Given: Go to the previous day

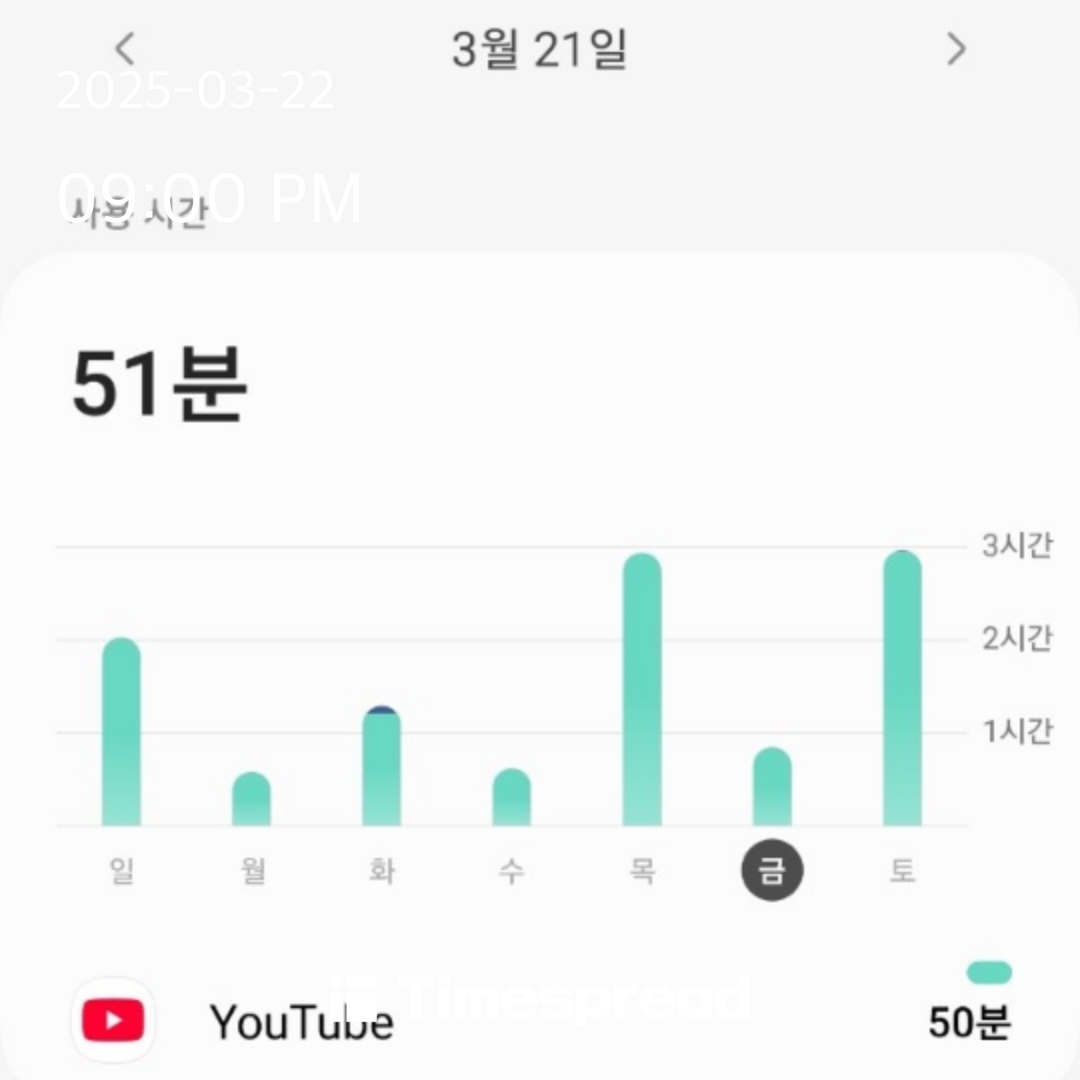Looking at the screenshot, I should [124, 48].
